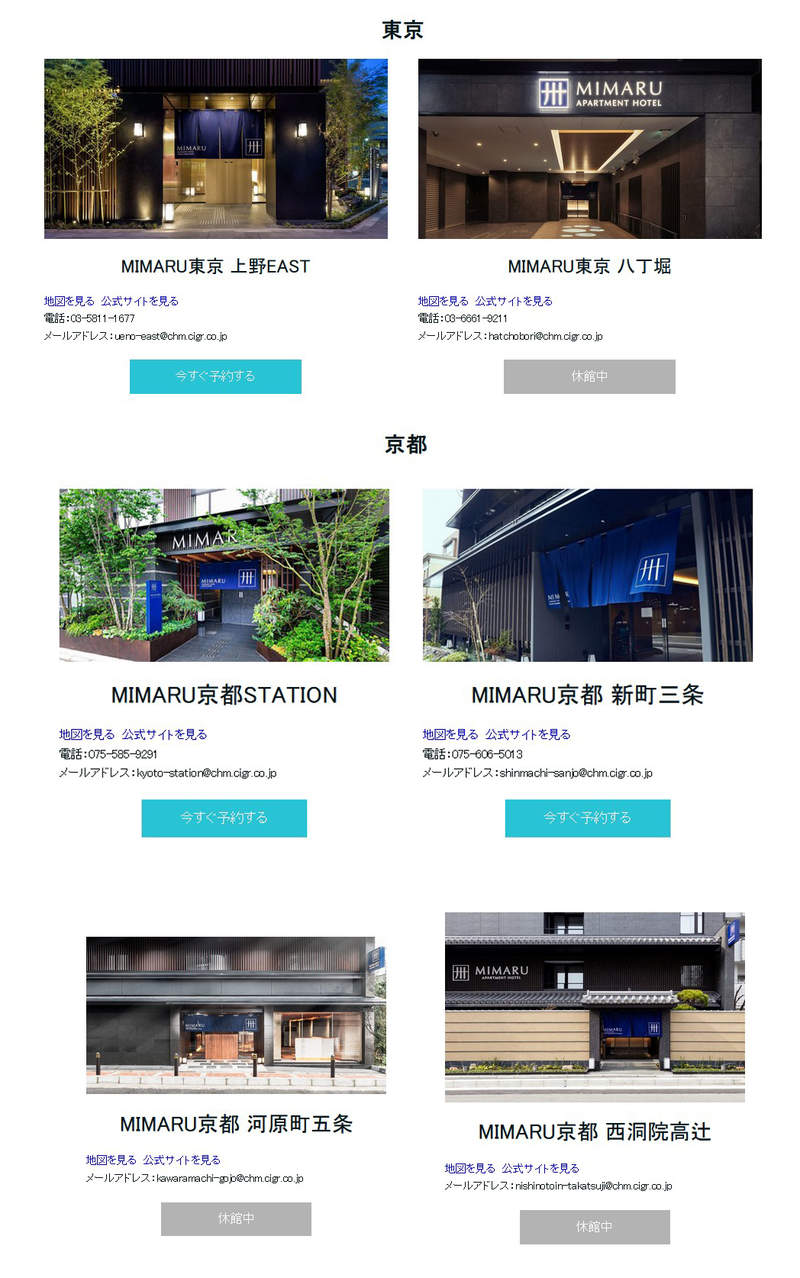Show map for MIMARU京都STATION
This screenshot has height=1278, width=800.
coord(87,734)
